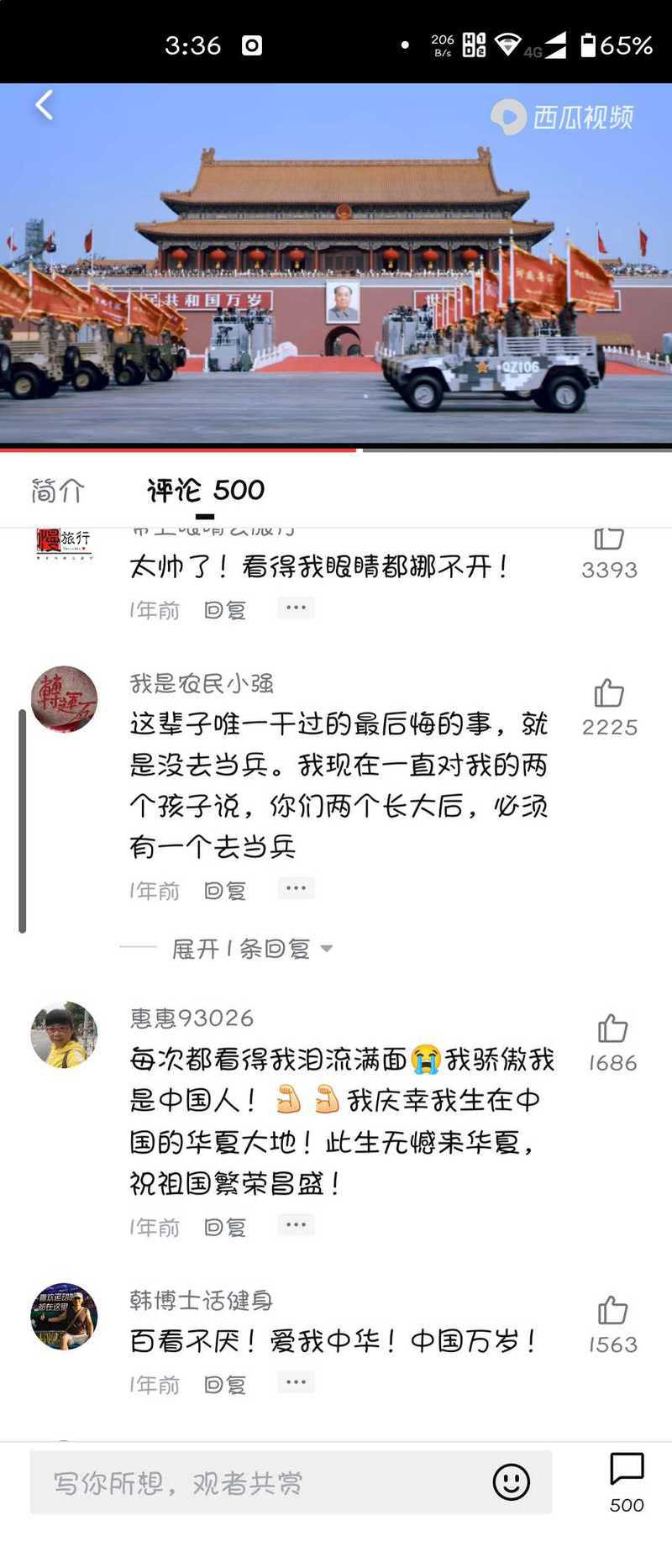
Task: Tap the 写你所想 comment input field
Action: coord(252,1483)
